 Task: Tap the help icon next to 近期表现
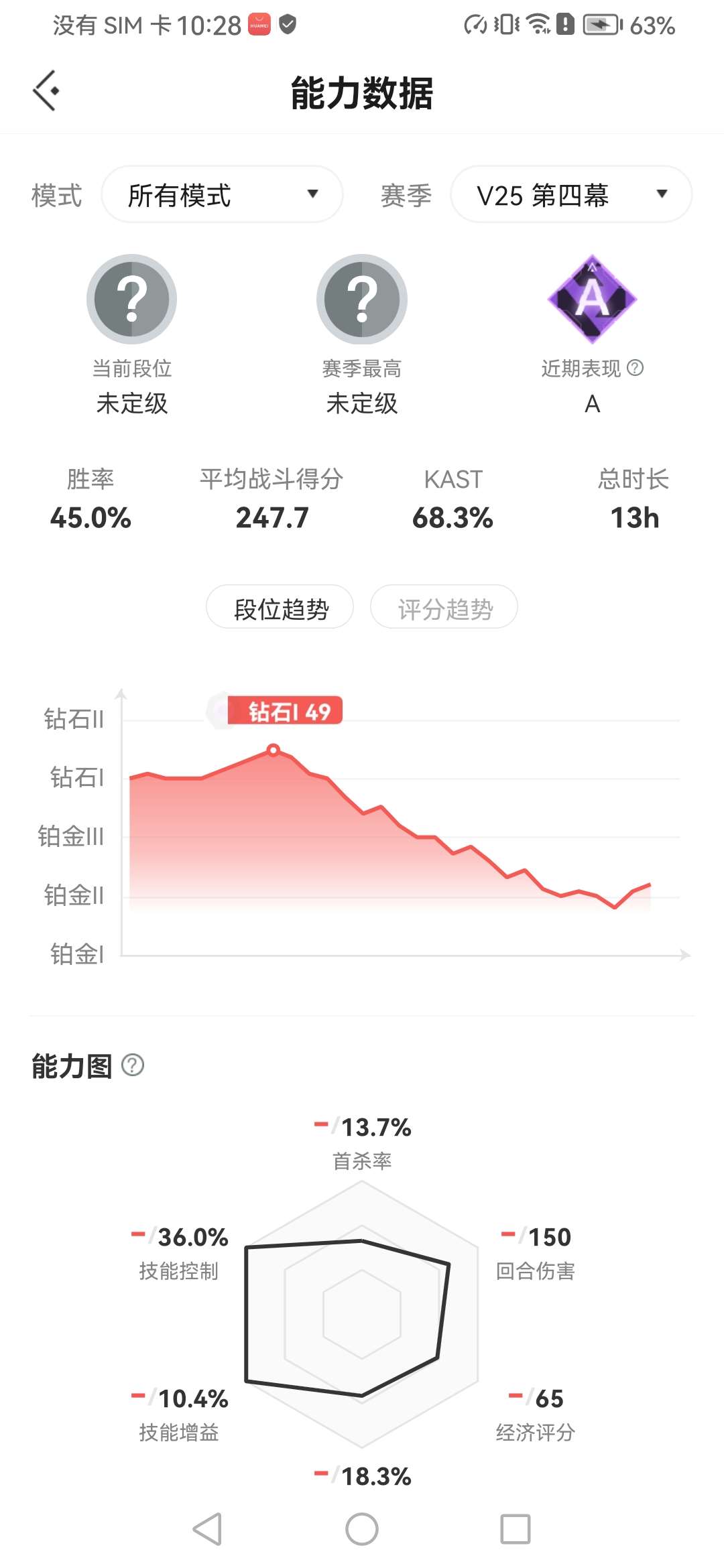click(x=635, y=368)
